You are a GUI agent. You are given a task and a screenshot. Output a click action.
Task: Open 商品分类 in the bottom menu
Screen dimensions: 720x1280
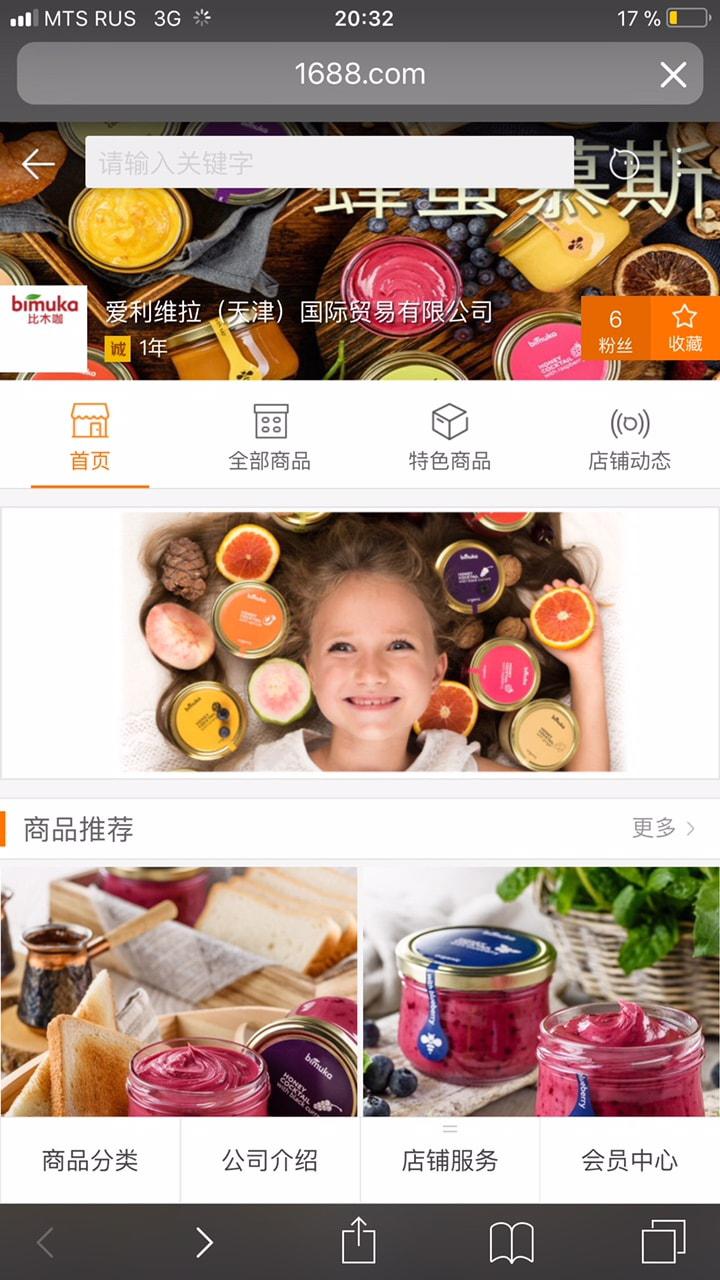click(x=90, y=1161)
